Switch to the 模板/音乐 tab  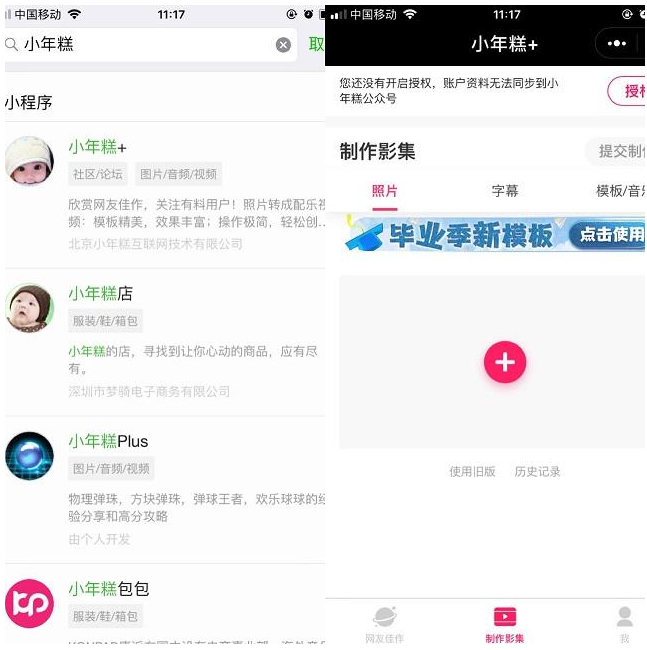[x=620, y=191]
